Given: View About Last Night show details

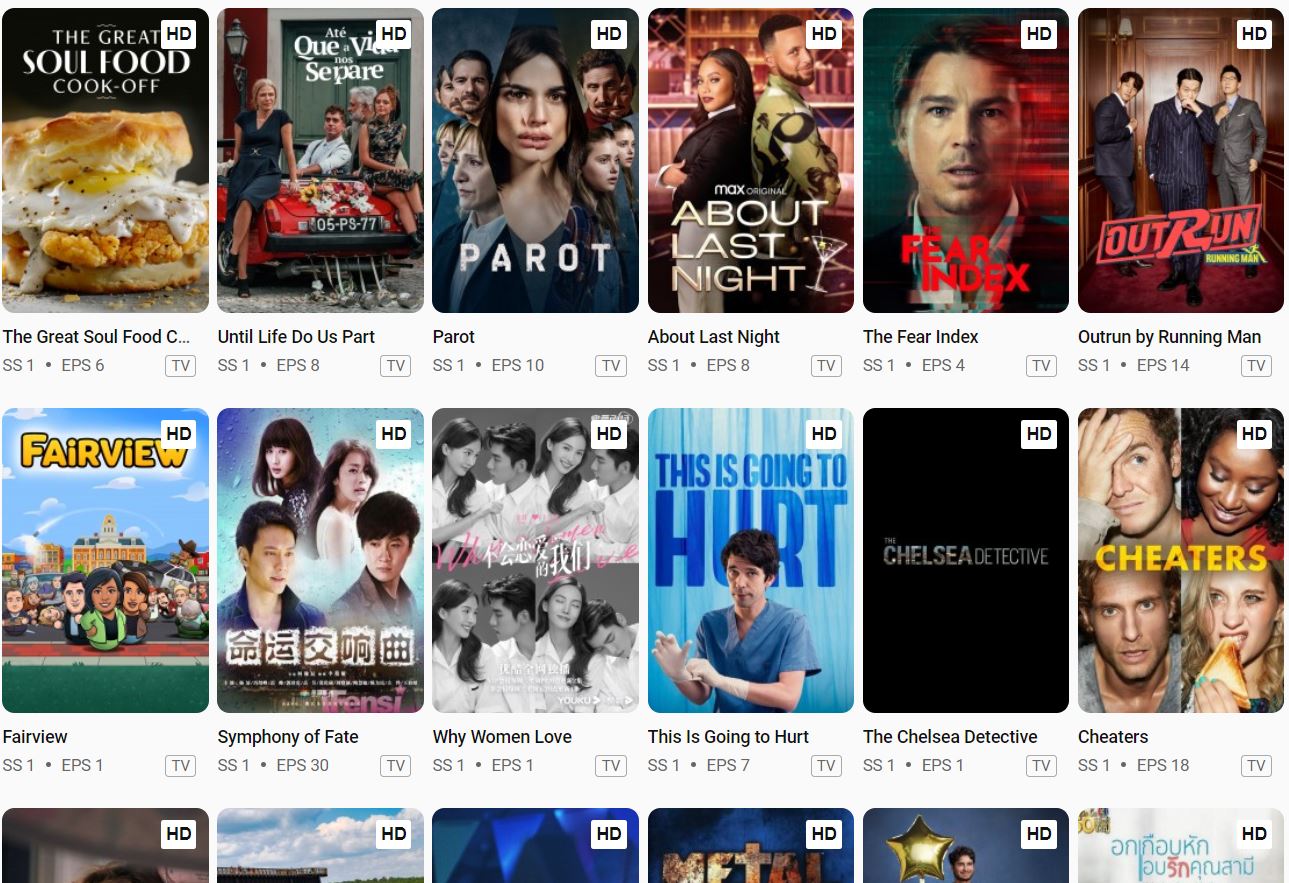Looking at the screenshot, I should tap(750, 161).
